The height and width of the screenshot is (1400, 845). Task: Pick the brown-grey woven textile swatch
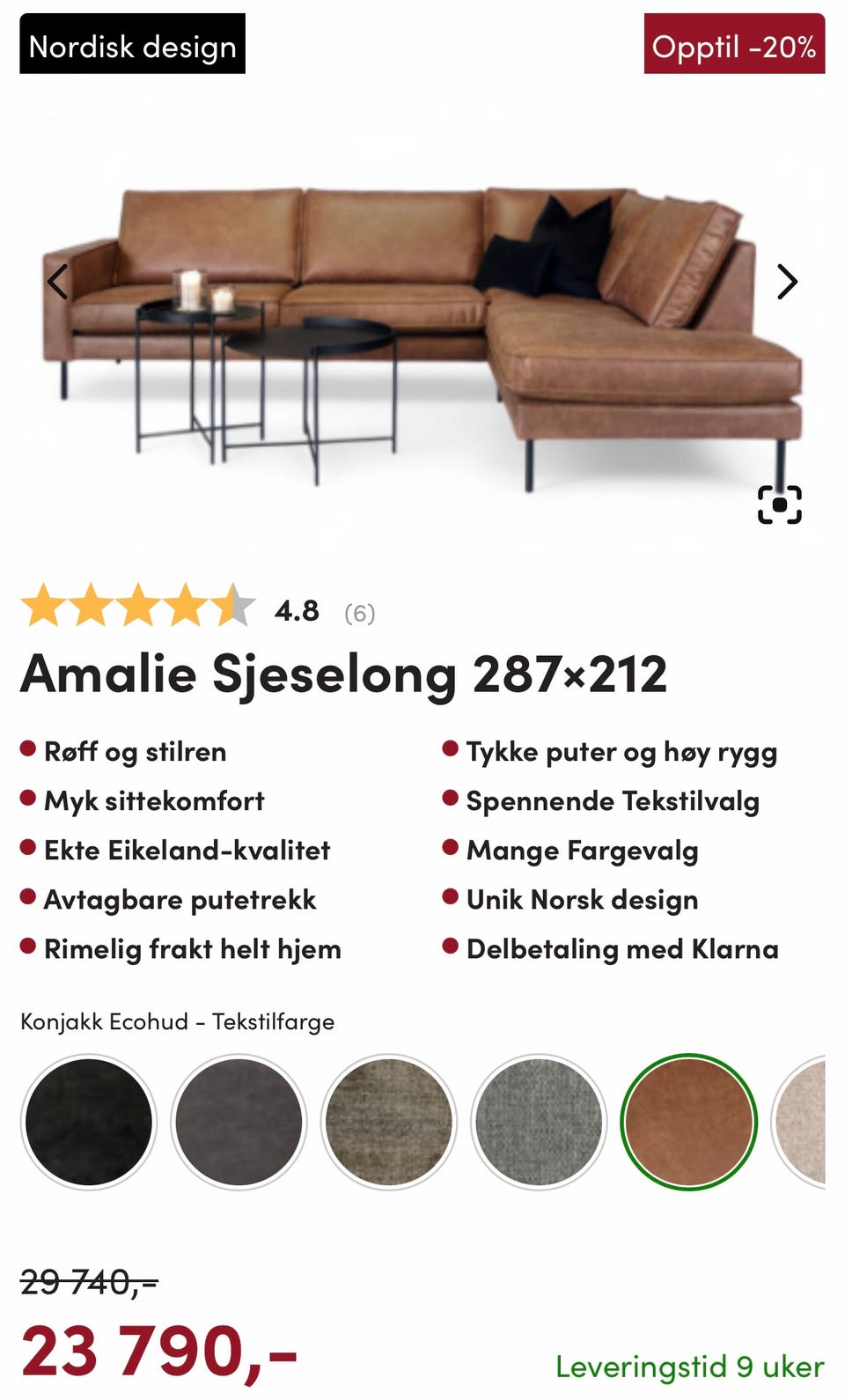pos(389,1122)
